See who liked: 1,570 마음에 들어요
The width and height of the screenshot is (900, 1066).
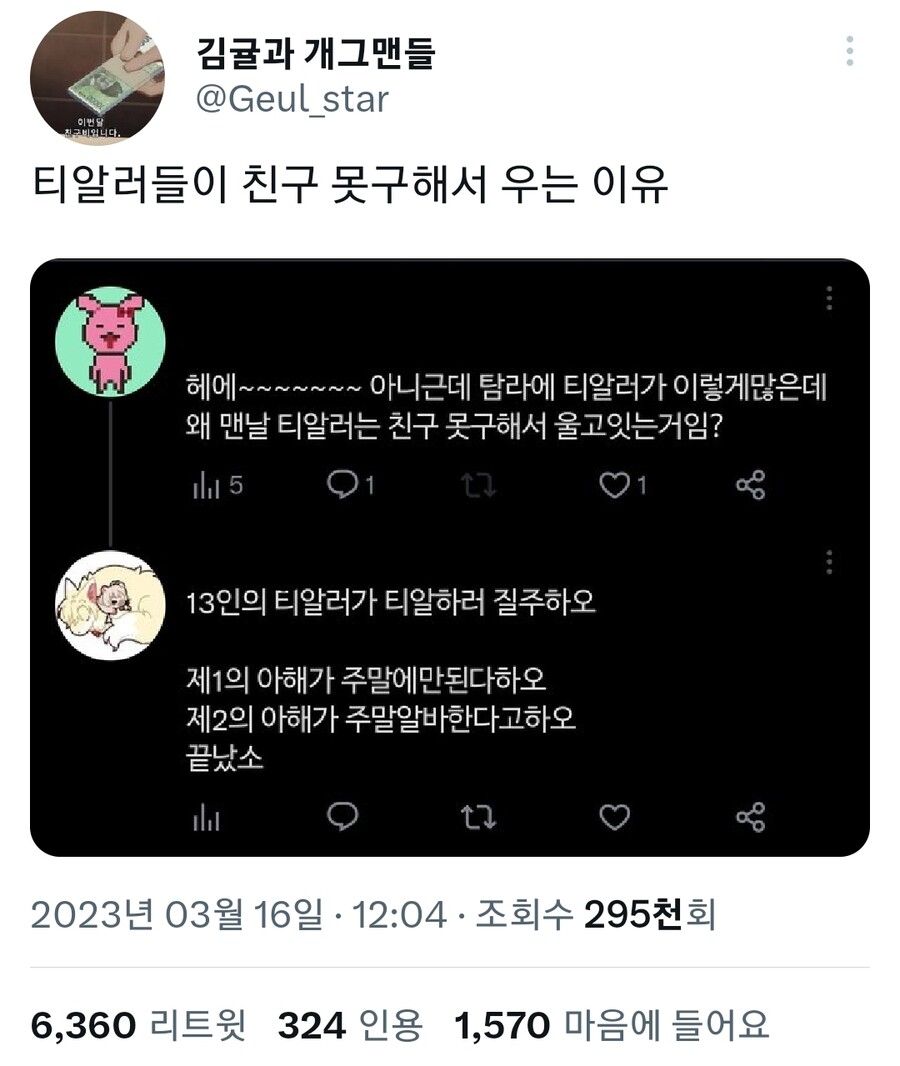click(x=612, y=1025)
